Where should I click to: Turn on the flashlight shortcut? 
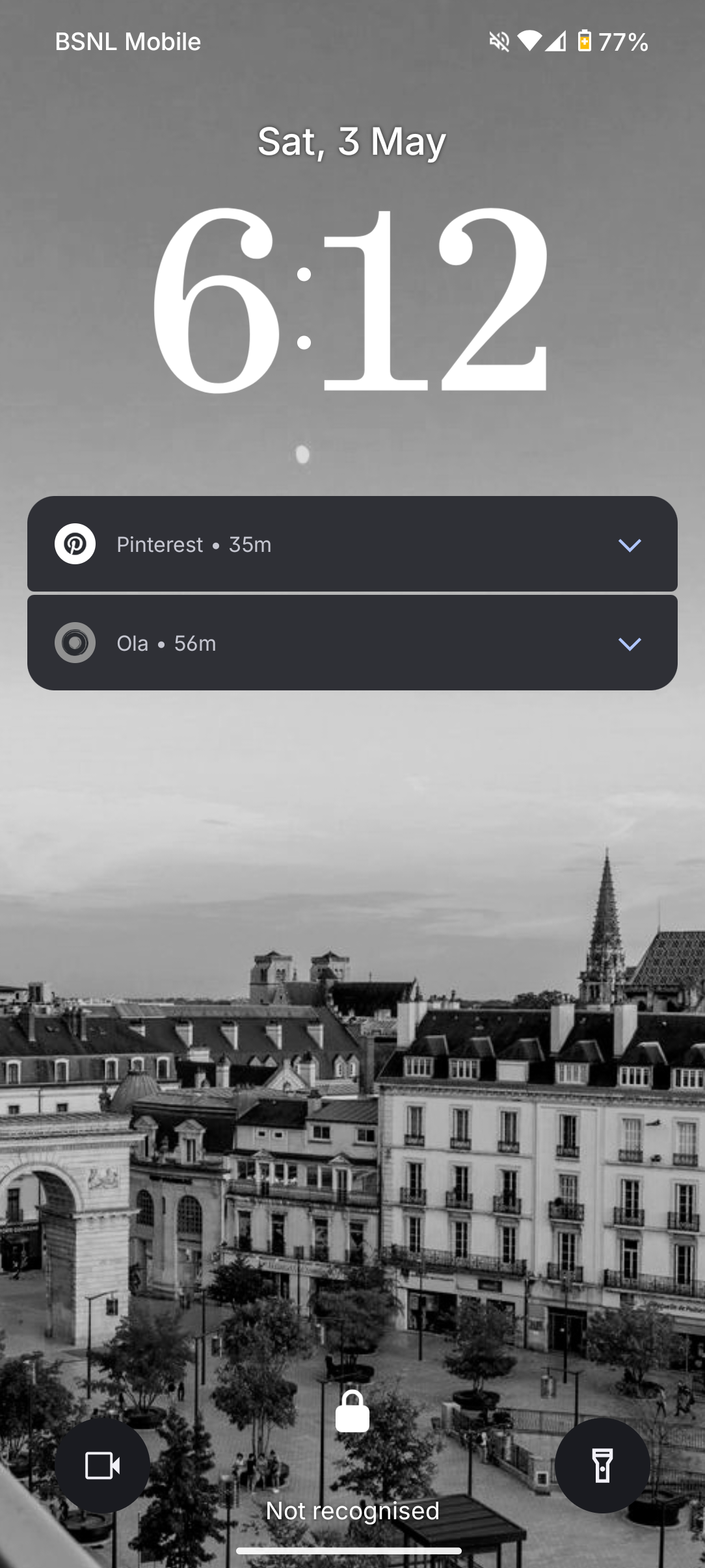coord(602,1465)
